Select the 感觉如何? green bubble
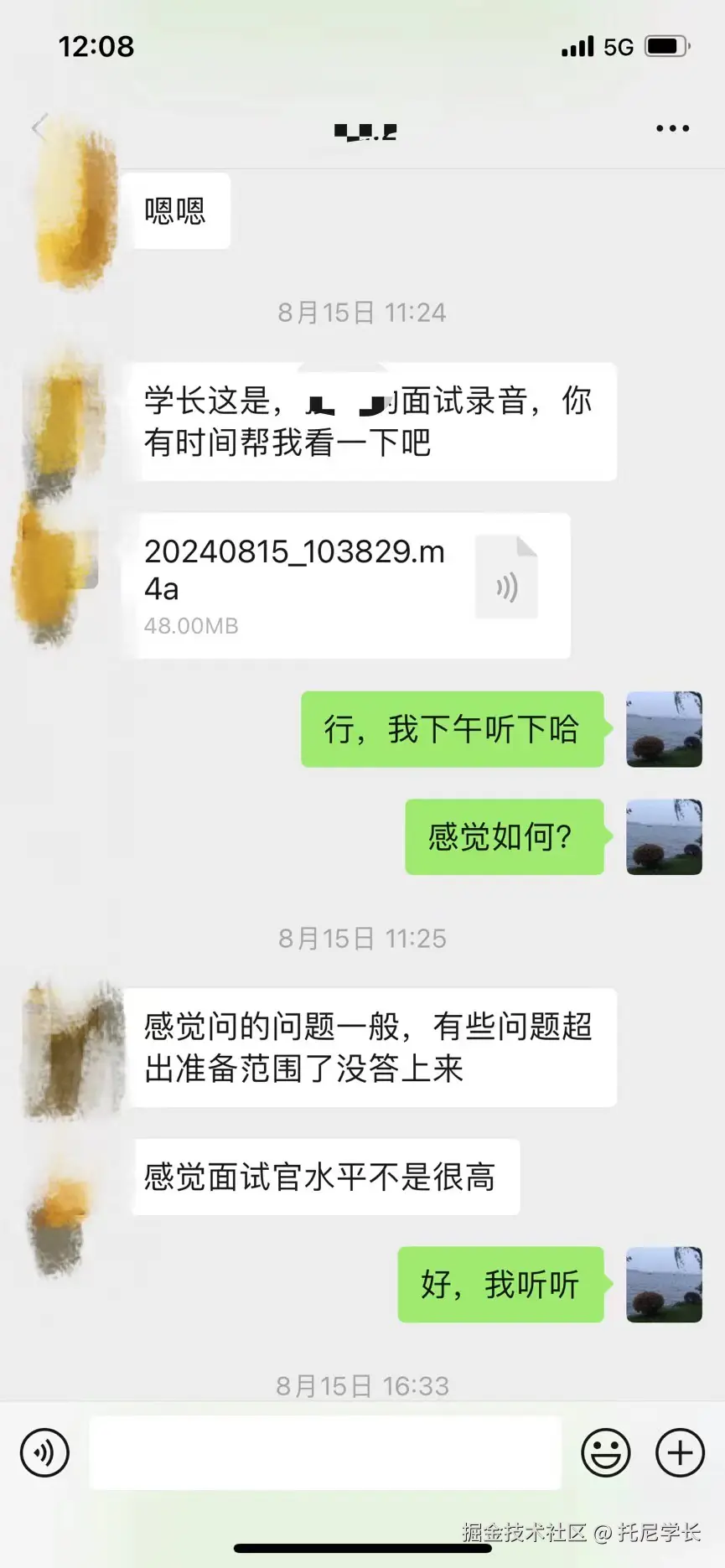The height and width of the screenshot is (1568, 725). [503, 836]
